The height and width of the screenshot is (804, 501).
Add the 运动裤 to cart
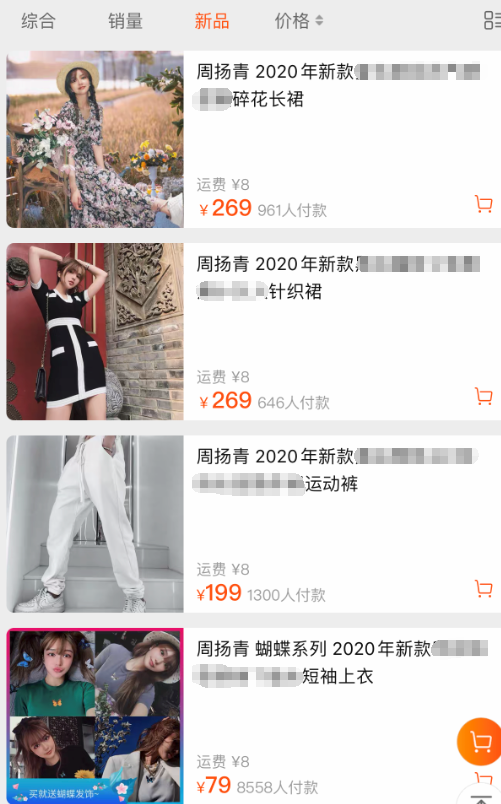[x=484, y=589]
